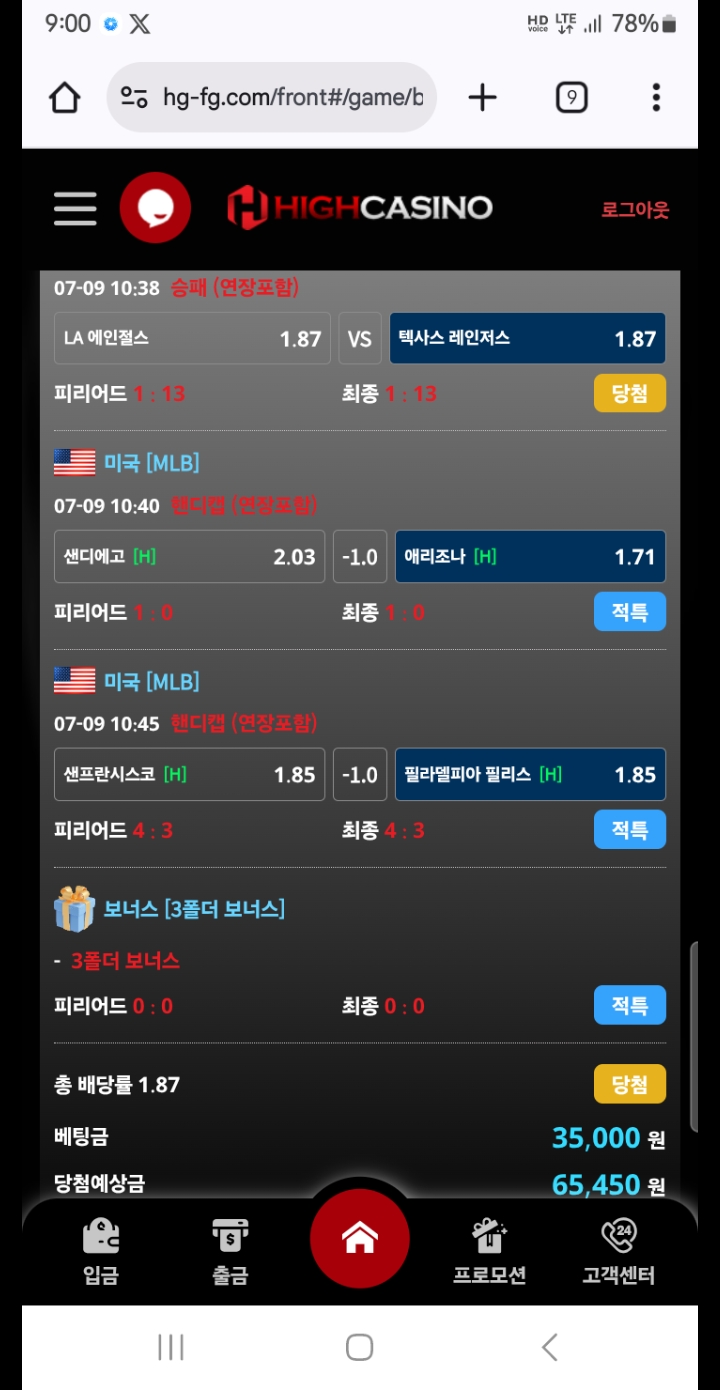Image resolution: width=720 pixels, height=1390 pixels.
Task: Open the red chat bubble icon
Action: (155, 208)
